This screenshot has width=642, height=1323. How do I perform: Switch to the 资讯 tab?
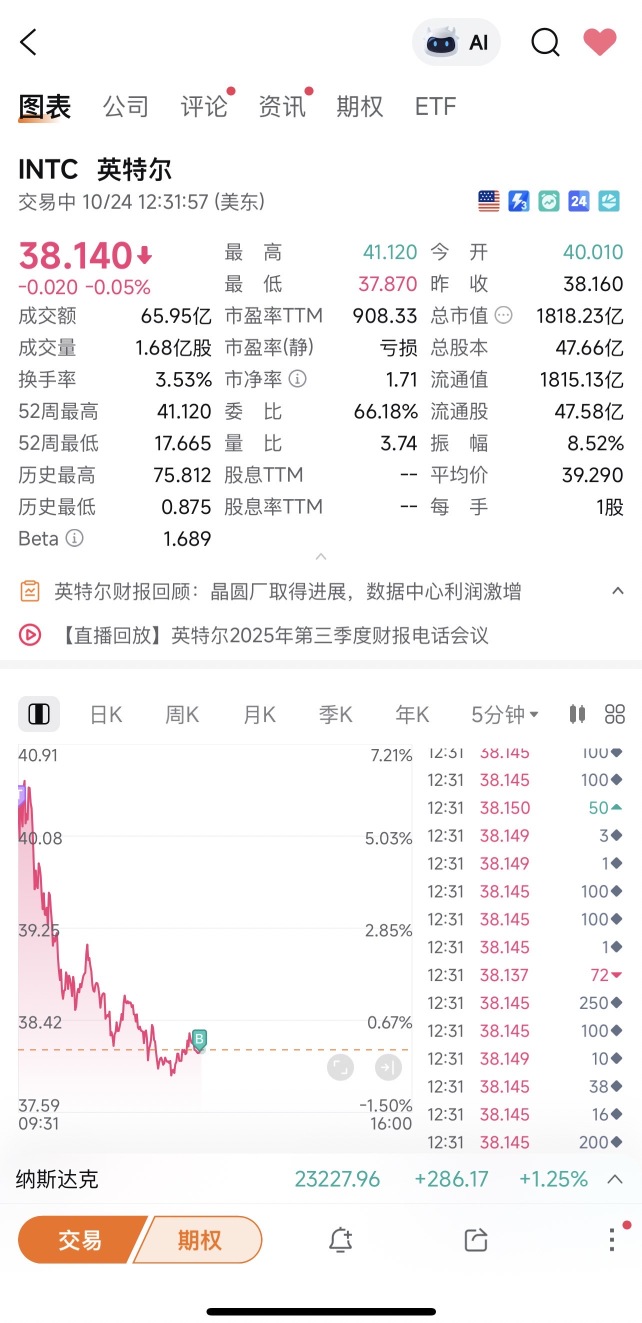pyautogui.click(x=282, y=107)
